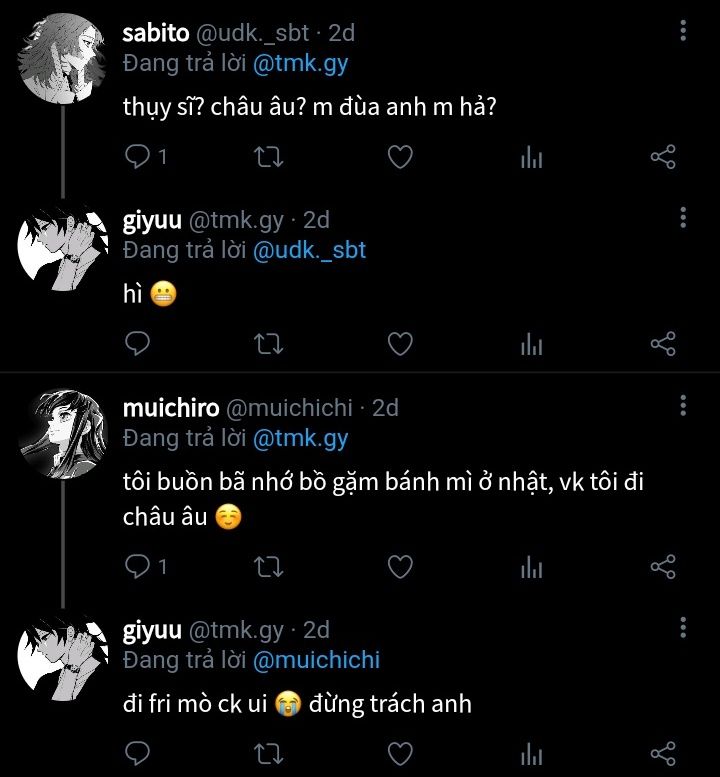Open overflow menu on muichiro's tweet
The width and height of the screenshot is (720, 777).
(683, 405)
